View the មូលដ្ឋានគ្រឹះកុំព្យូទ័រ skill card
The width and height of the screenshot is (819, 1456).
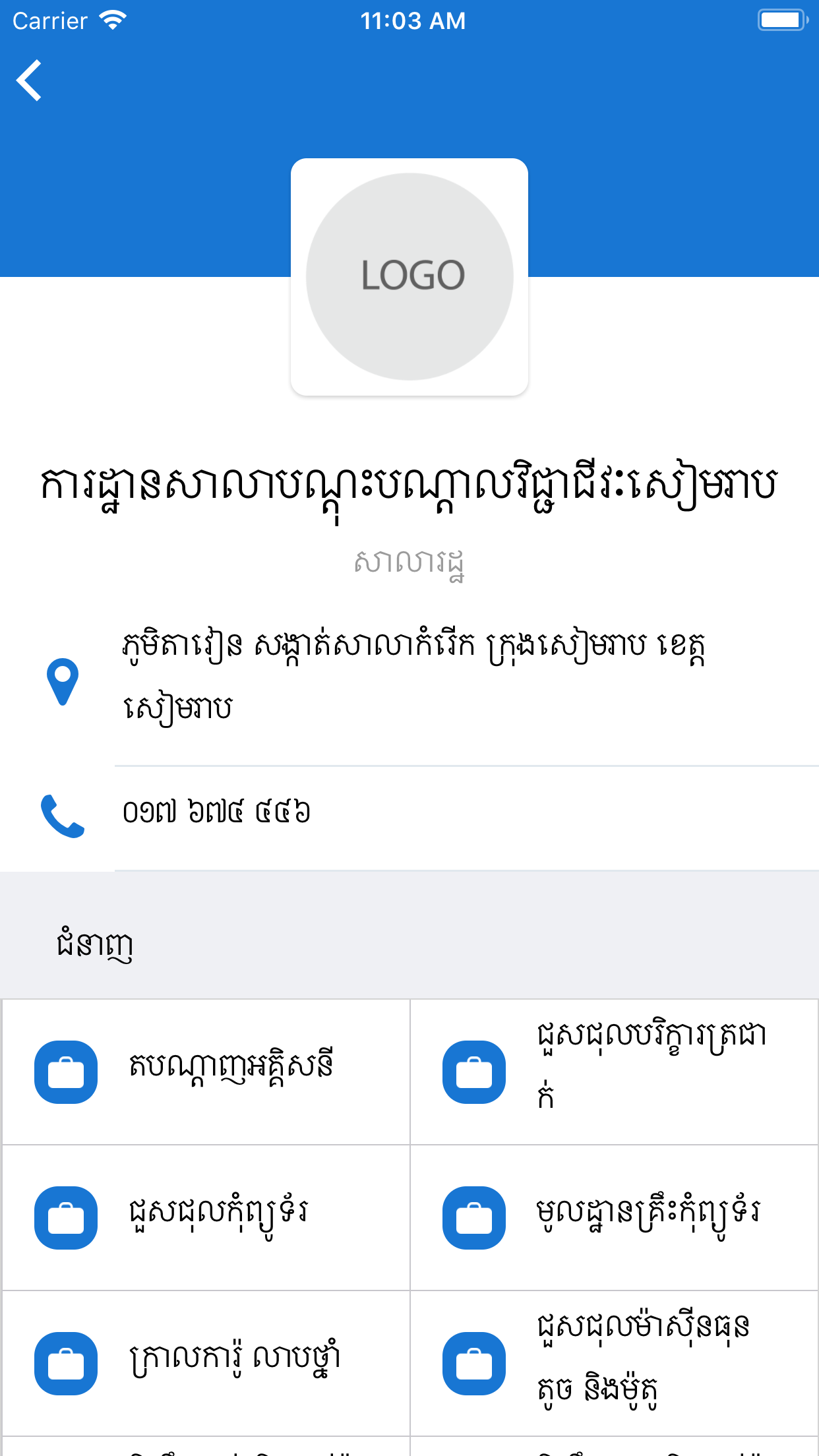[x=614, y=1217]
